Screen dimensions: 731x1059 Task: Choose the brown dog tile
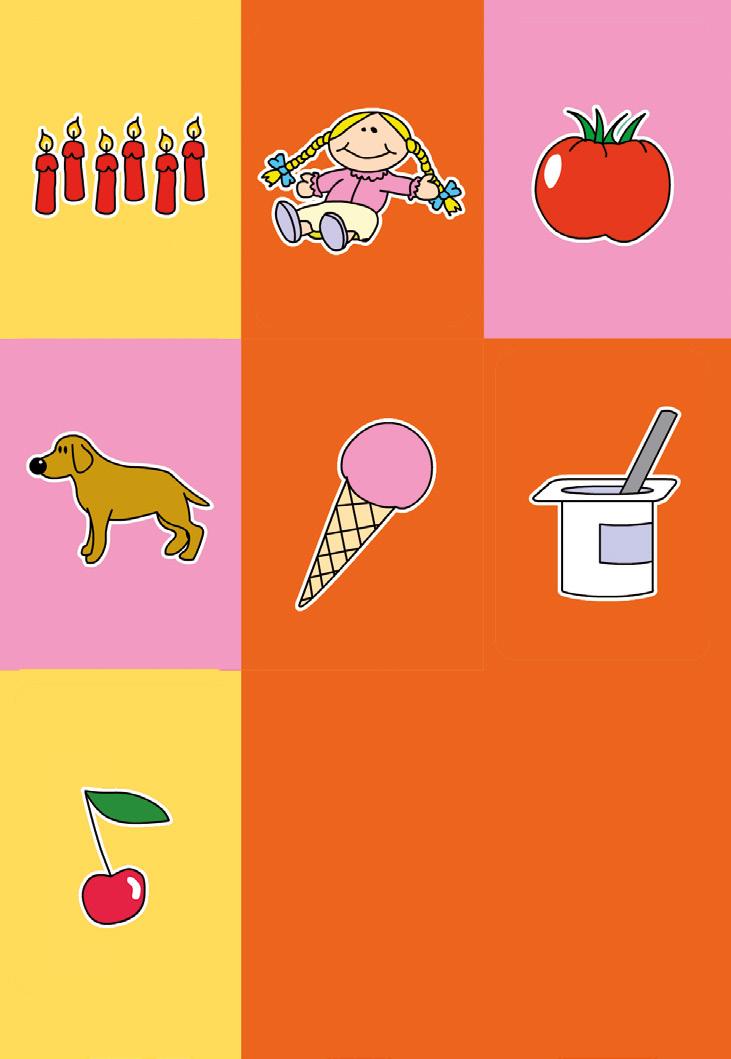[120, 504]
